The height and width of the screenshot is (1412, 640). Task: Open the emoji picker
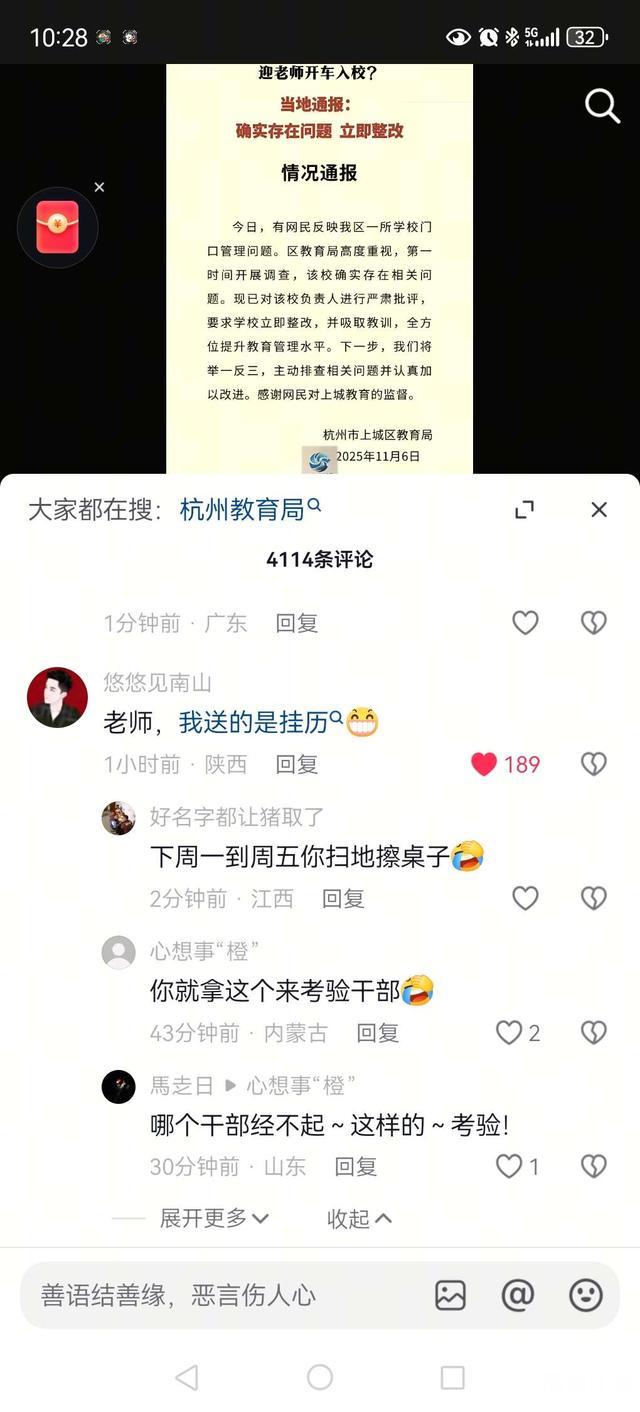click(x=586, y=1296)
